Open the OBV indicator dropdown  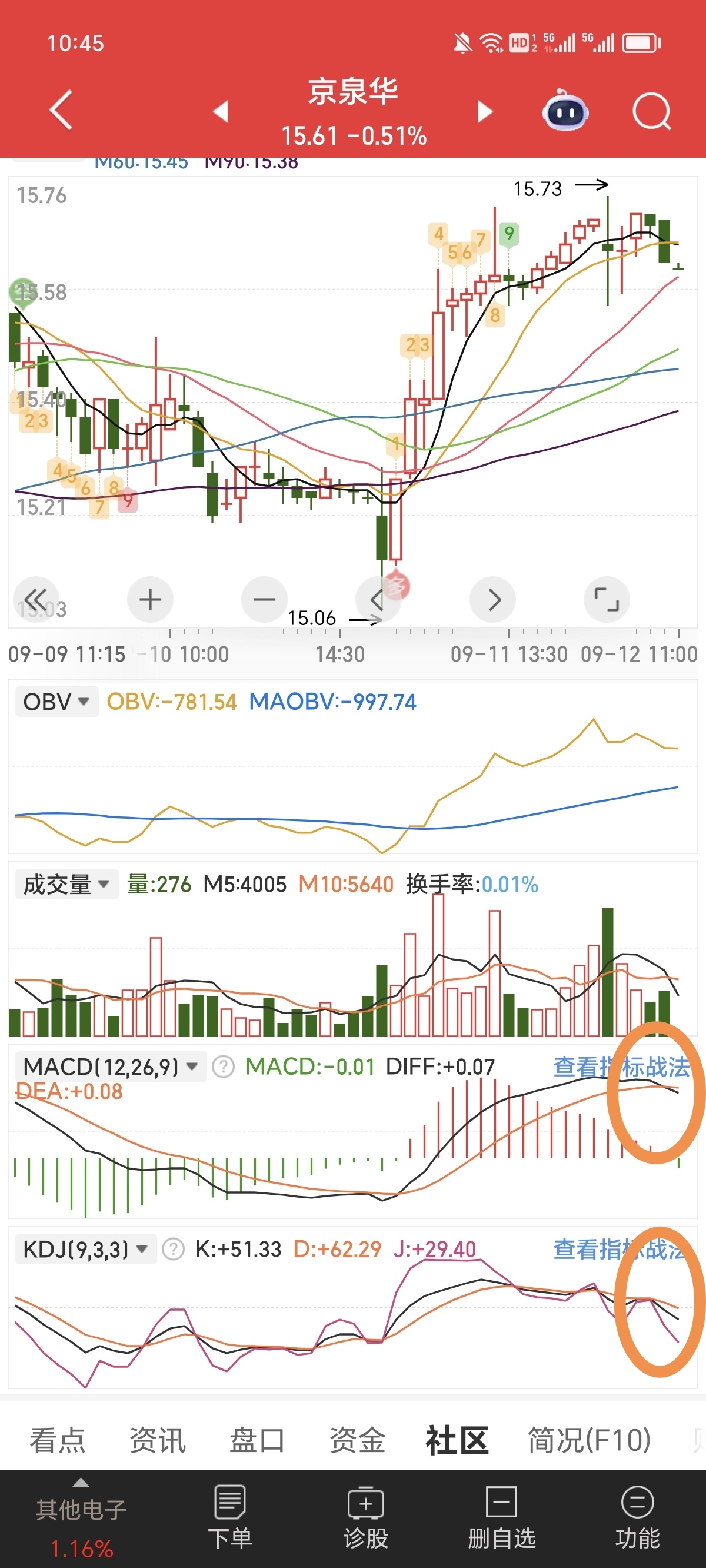[56, 701]
